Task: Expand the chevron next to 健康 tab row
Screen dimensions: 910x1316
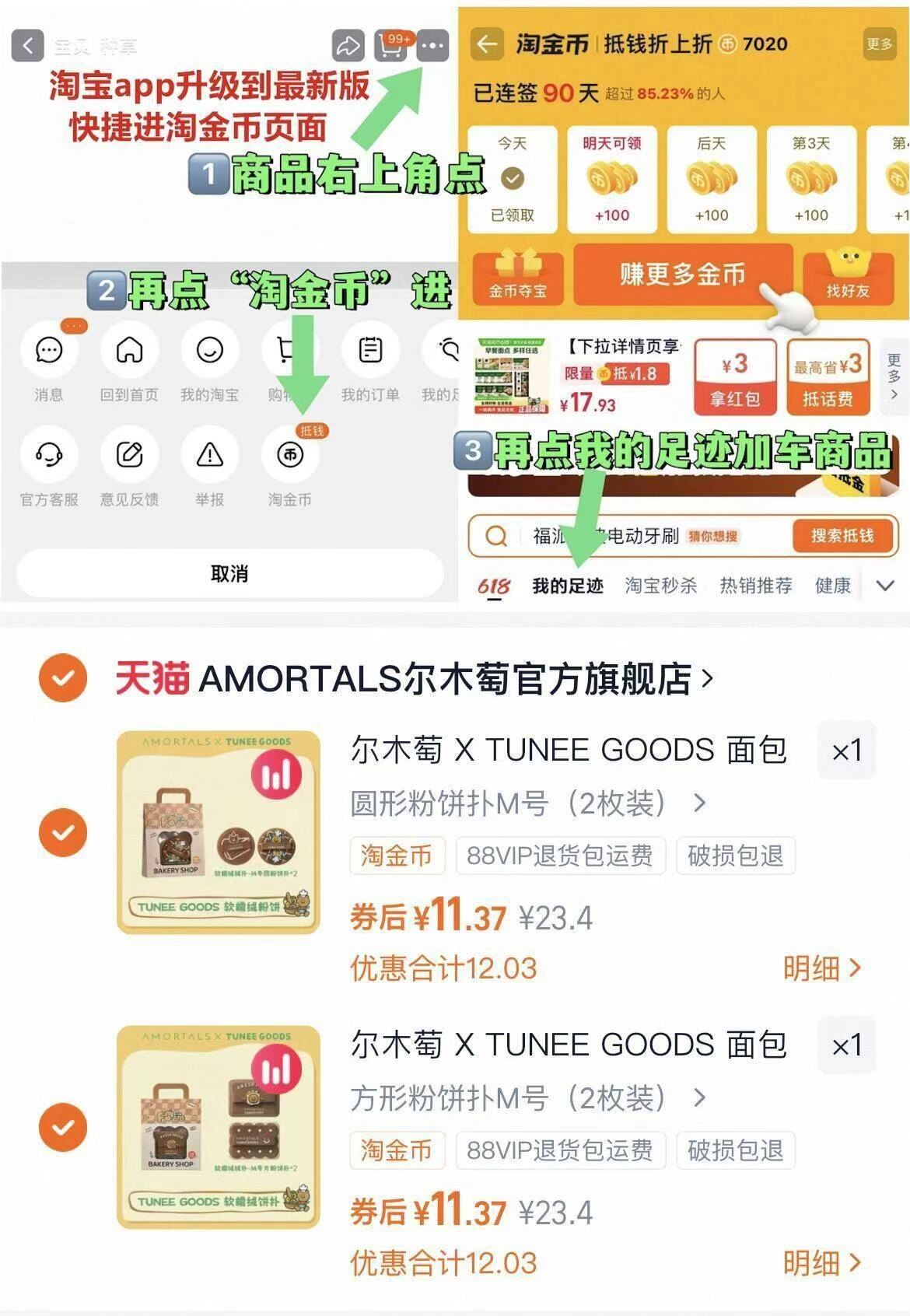Action: coord(883,584)
